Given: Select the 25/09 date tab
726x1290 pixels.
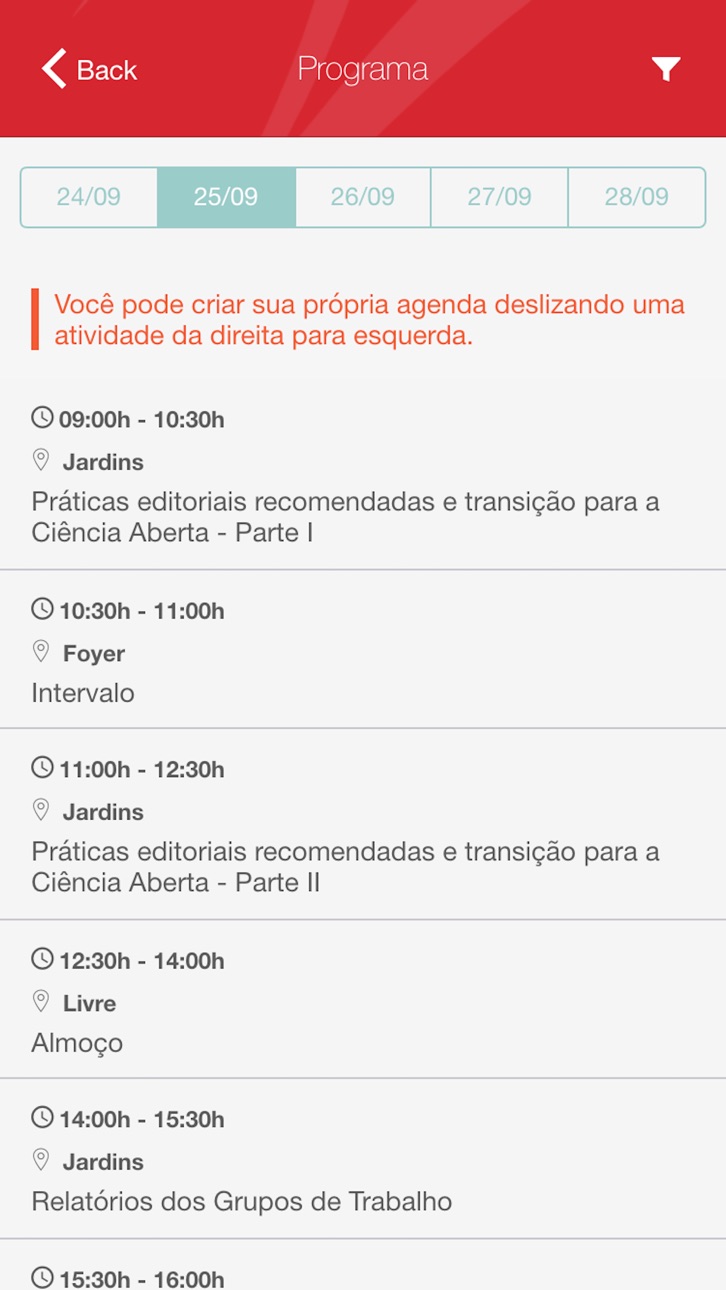Looking at the screenshot, I should pyautogui.click(x=226, y=197).
